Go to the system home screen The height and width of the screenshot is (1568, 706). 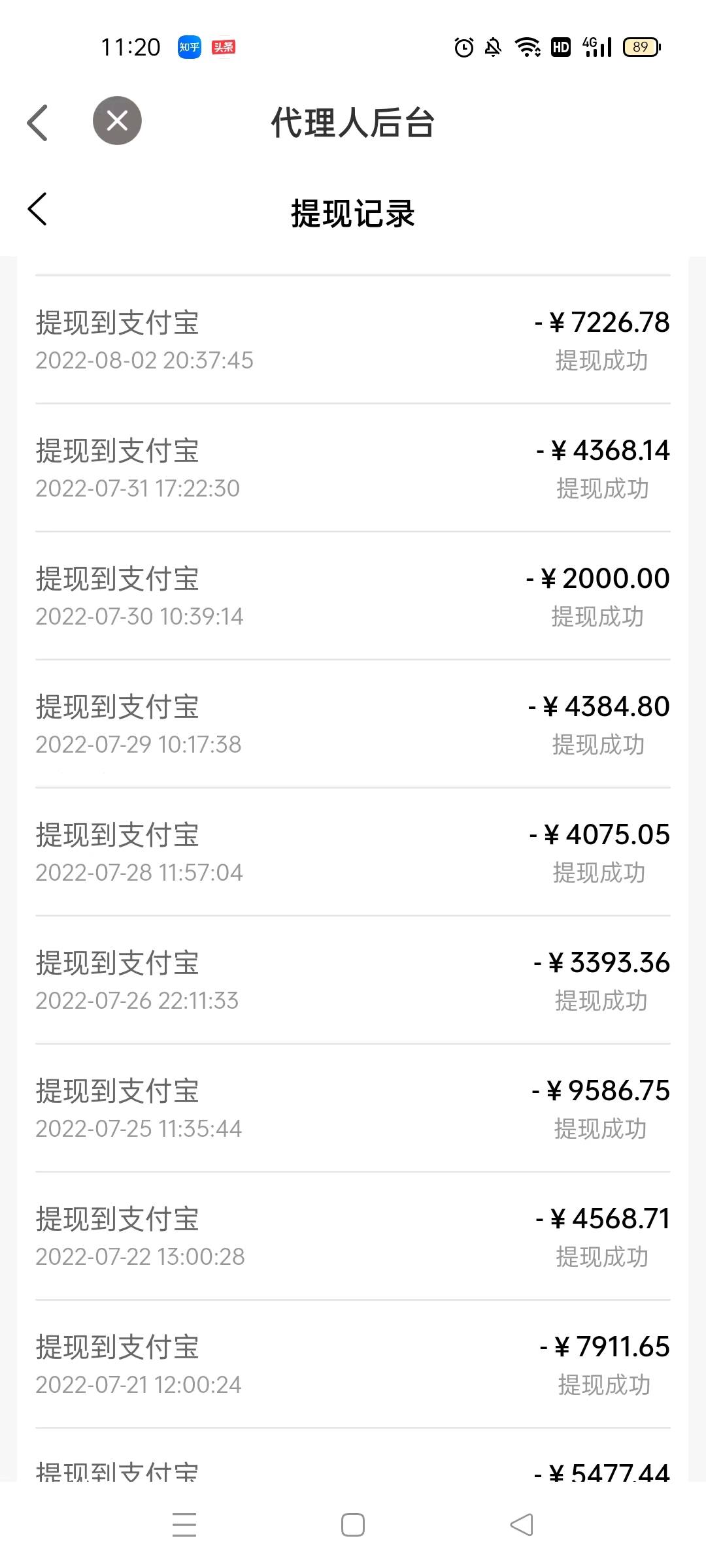pos(353,1525)
